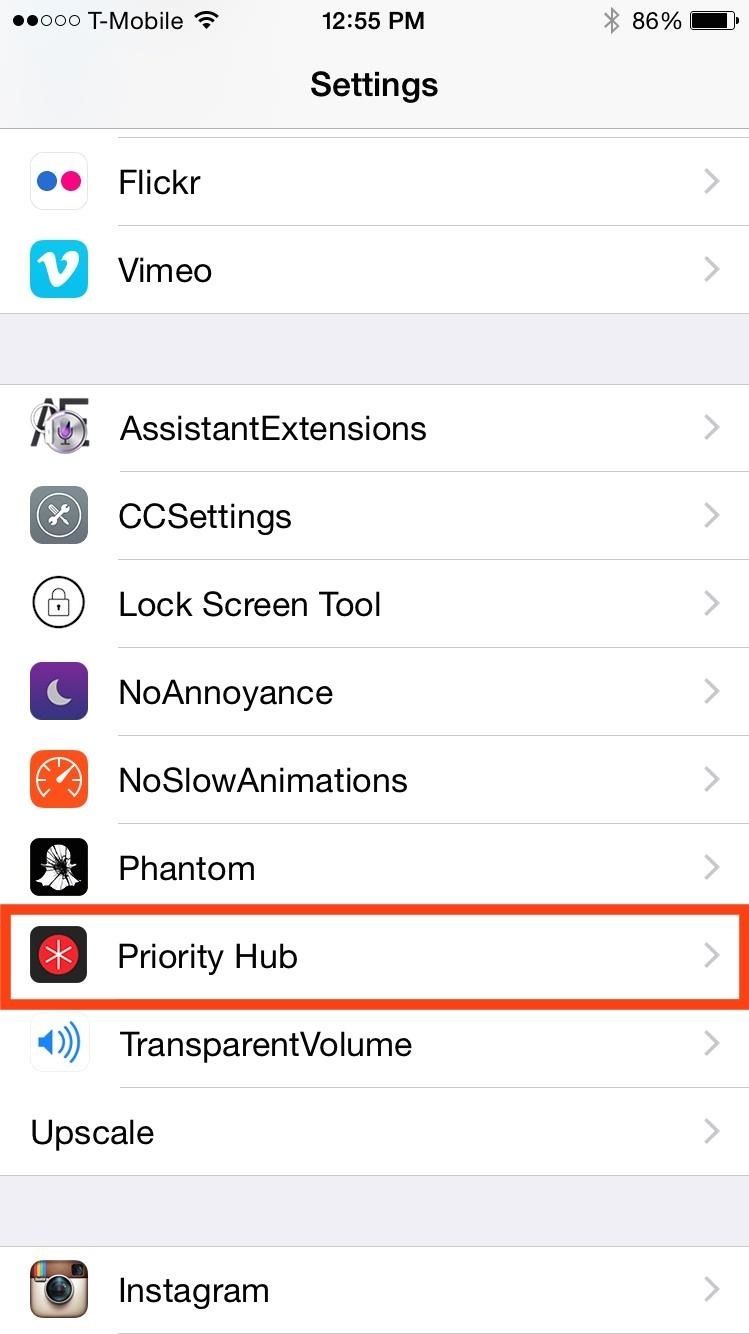Open Lock Screen Tool settings
Viewport: 749px width, 1334px height.
click(x=374, y=604)
